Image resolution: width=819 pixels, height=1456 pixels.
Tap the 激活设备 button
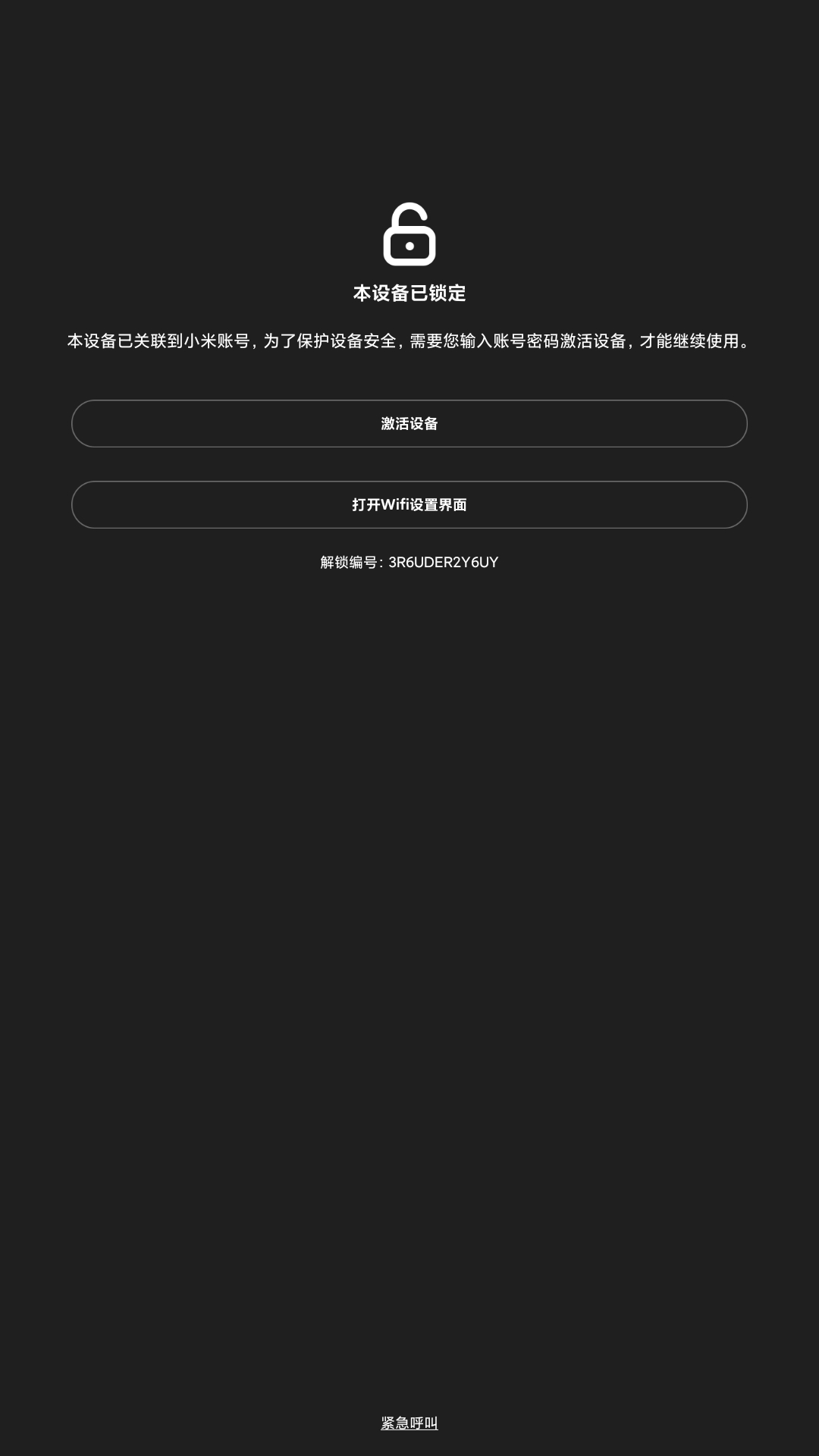(x=409, y=423)
